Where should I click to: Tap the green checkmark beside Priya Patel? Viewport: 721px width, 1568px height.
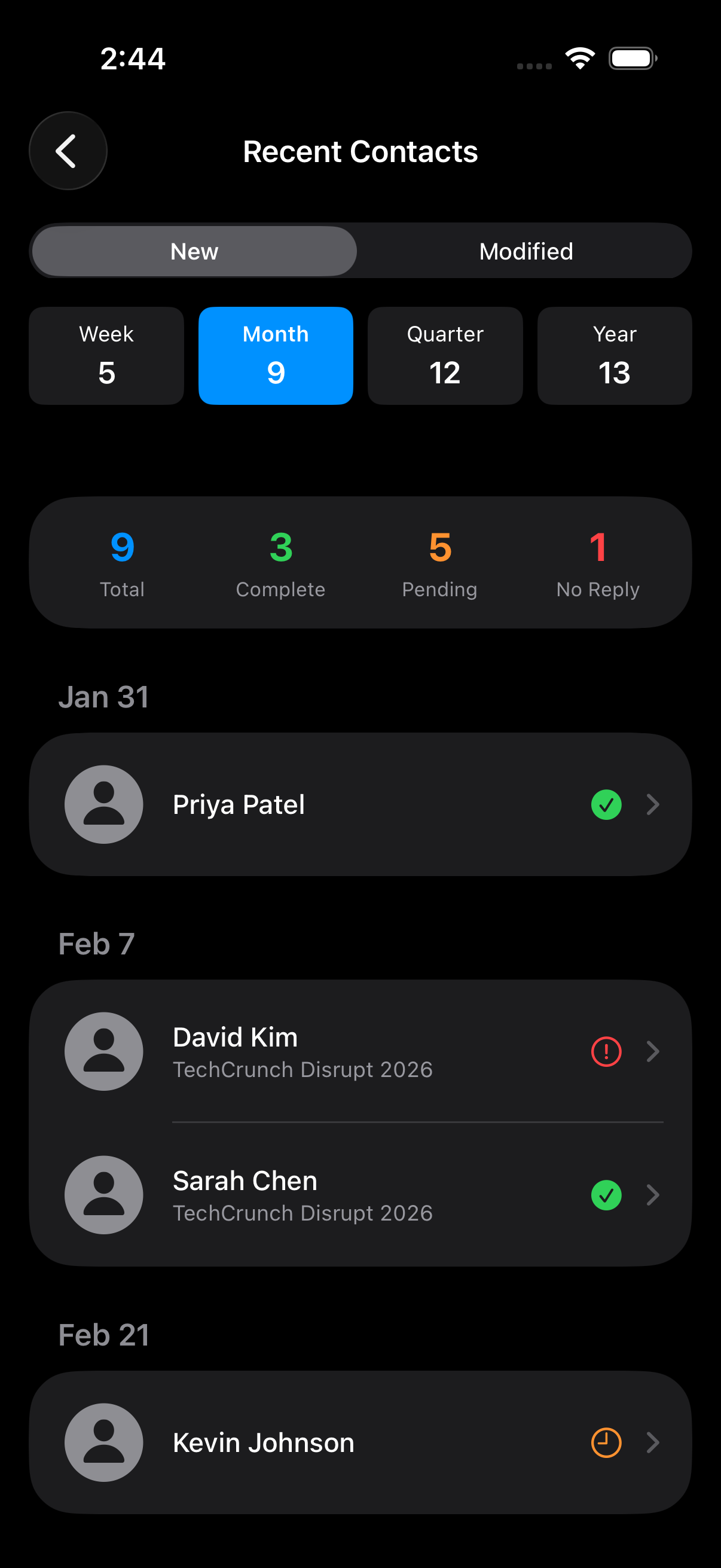606,804
